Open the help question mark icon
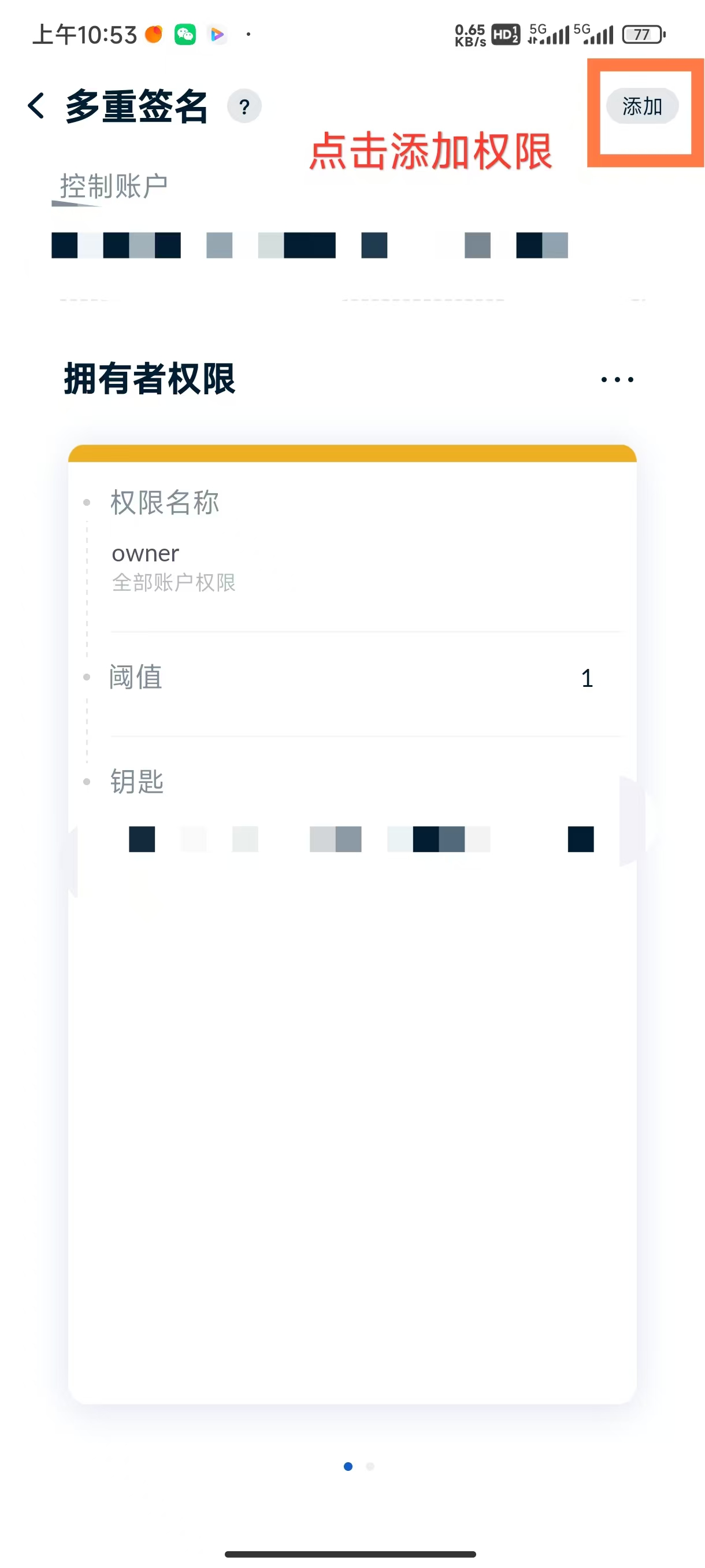 coord(244,107)
